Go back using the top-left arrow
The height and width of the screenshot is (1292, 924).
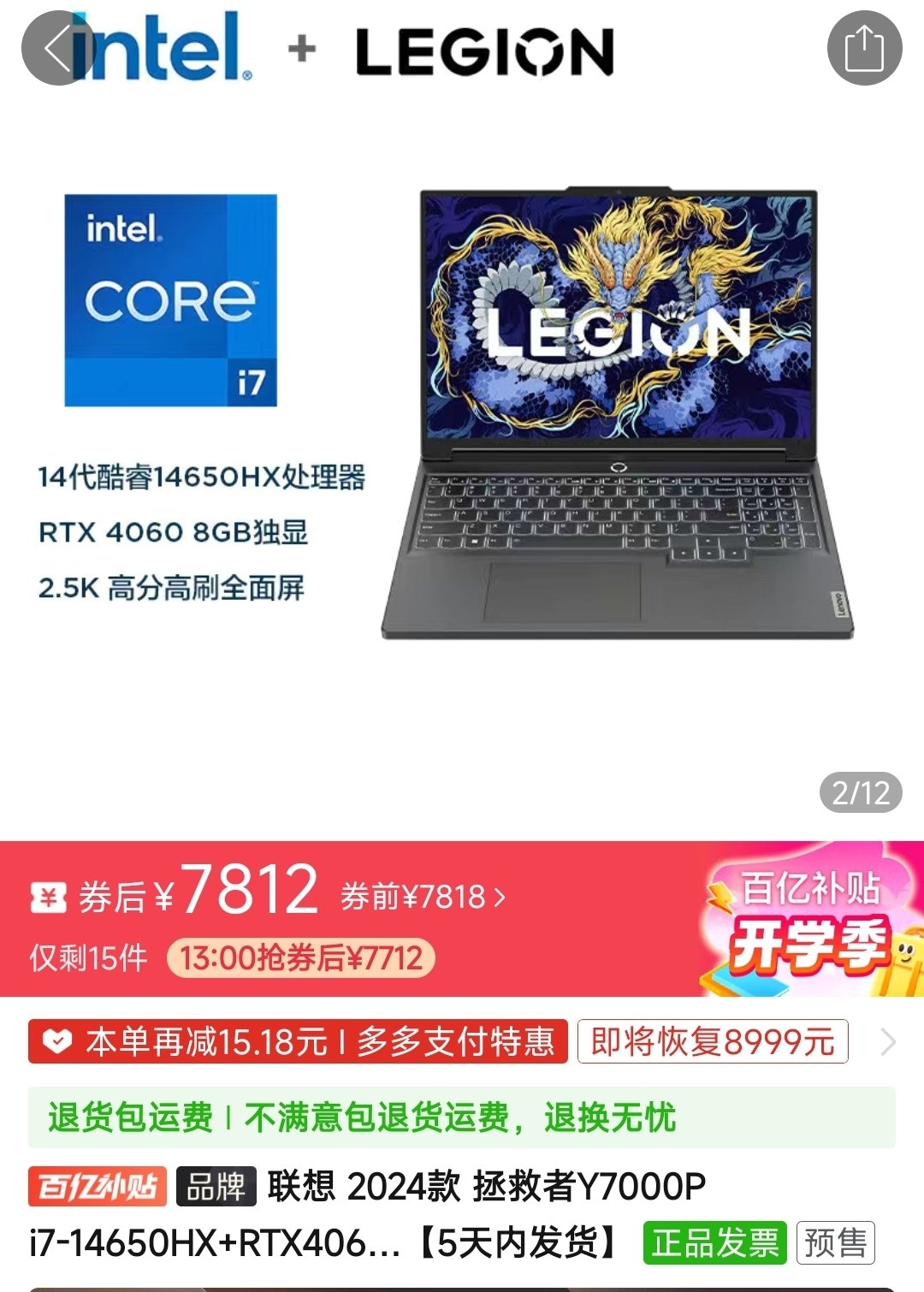57,49
